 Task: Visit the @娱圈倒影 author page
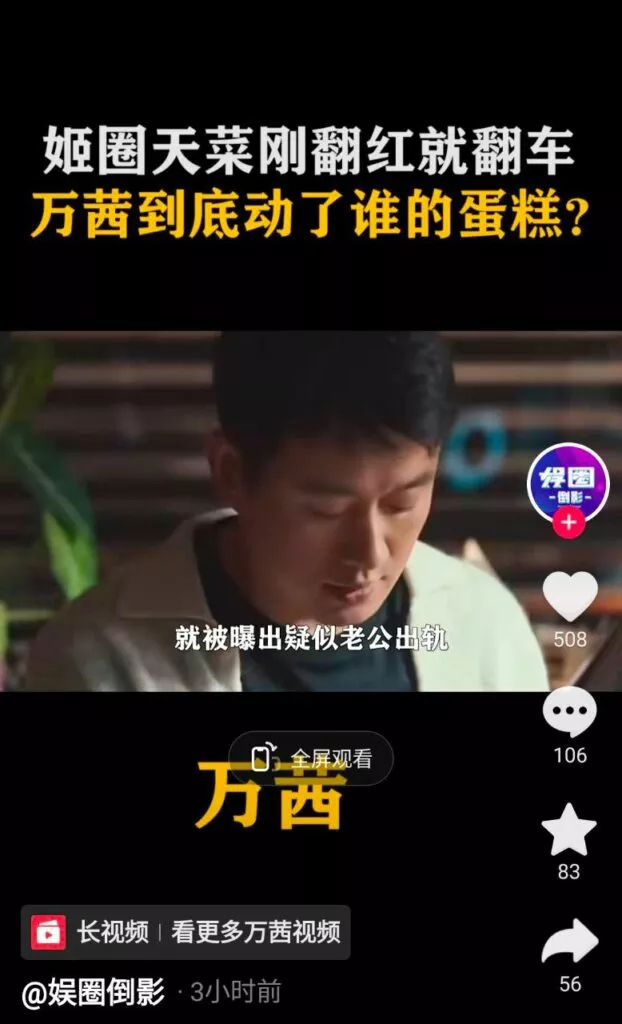click(93, 993)
